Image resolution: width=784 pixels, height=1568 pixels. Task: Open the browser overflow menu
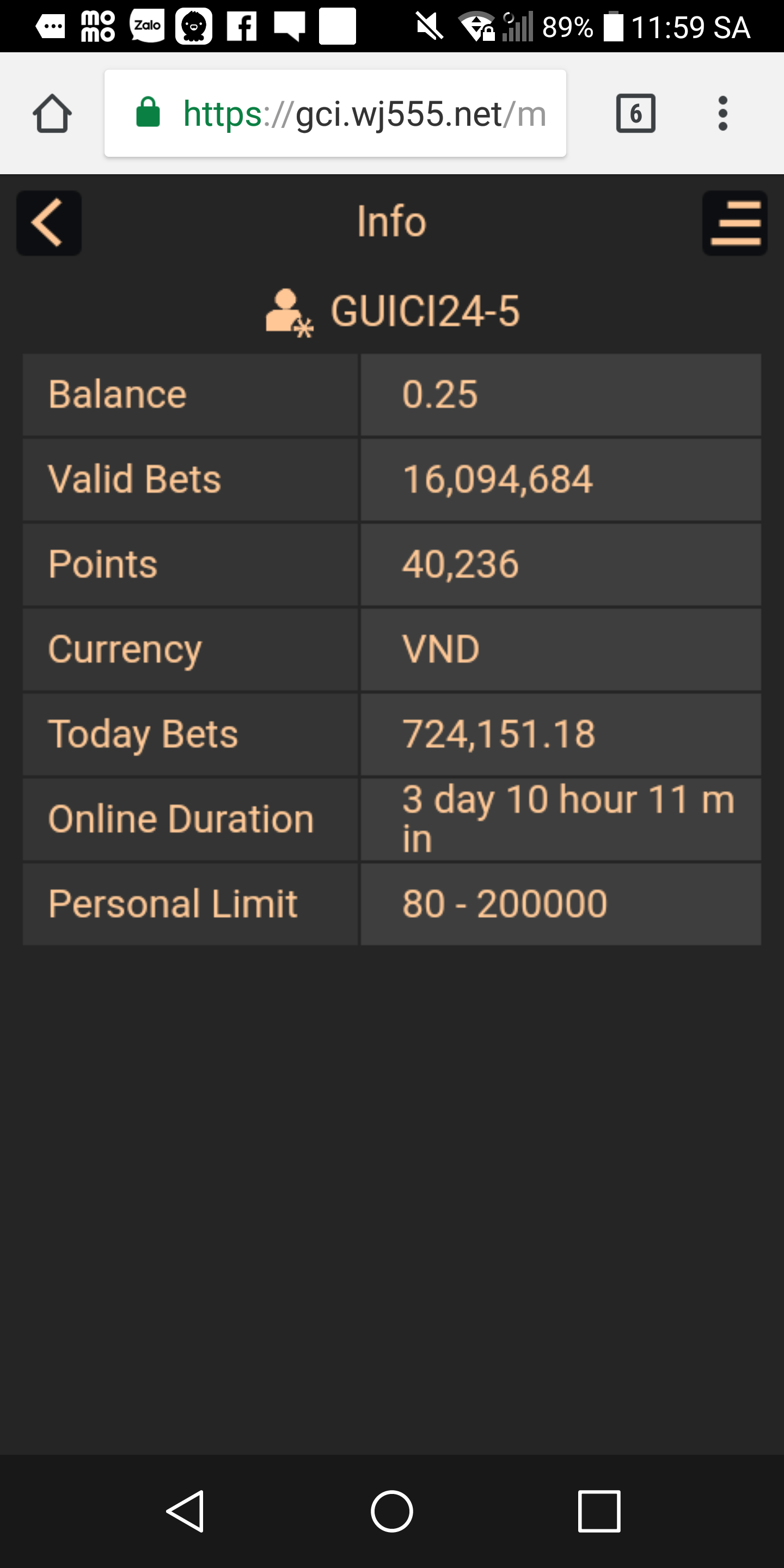[x=722, y=114]
